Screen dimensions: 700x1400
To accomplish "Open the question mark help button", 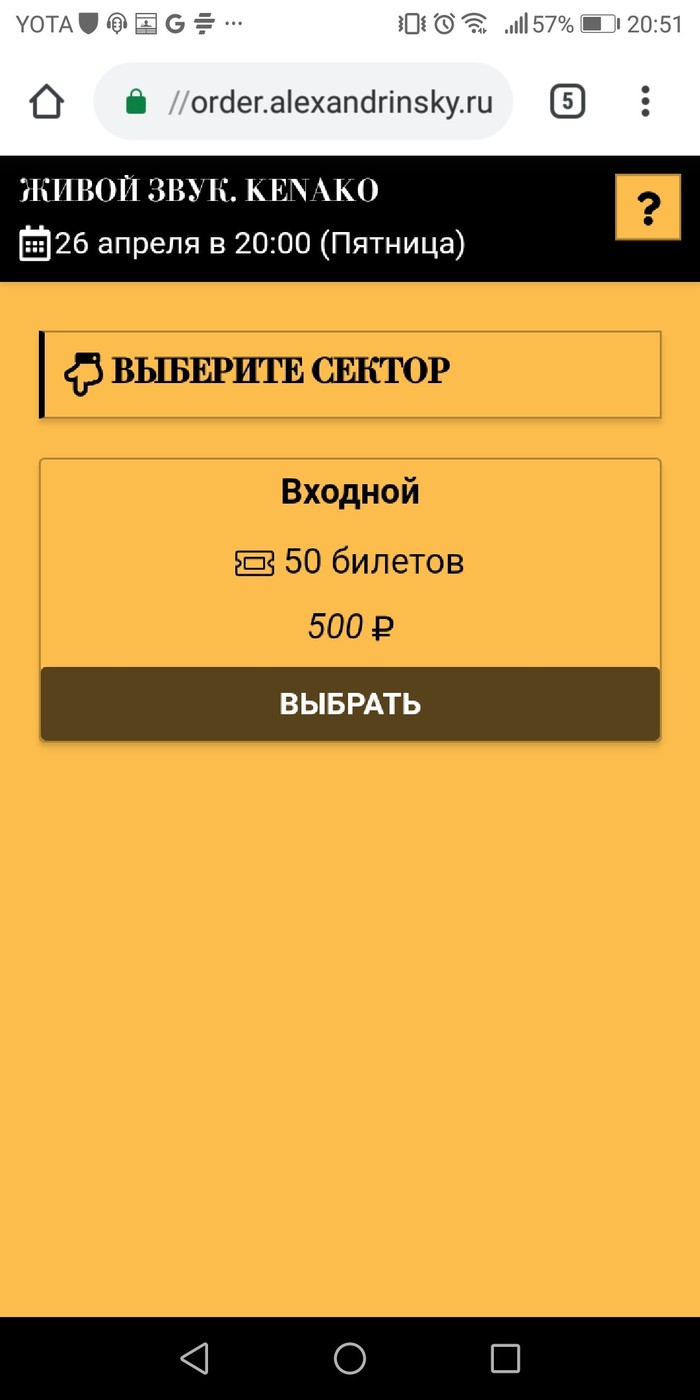I will 647,208.
